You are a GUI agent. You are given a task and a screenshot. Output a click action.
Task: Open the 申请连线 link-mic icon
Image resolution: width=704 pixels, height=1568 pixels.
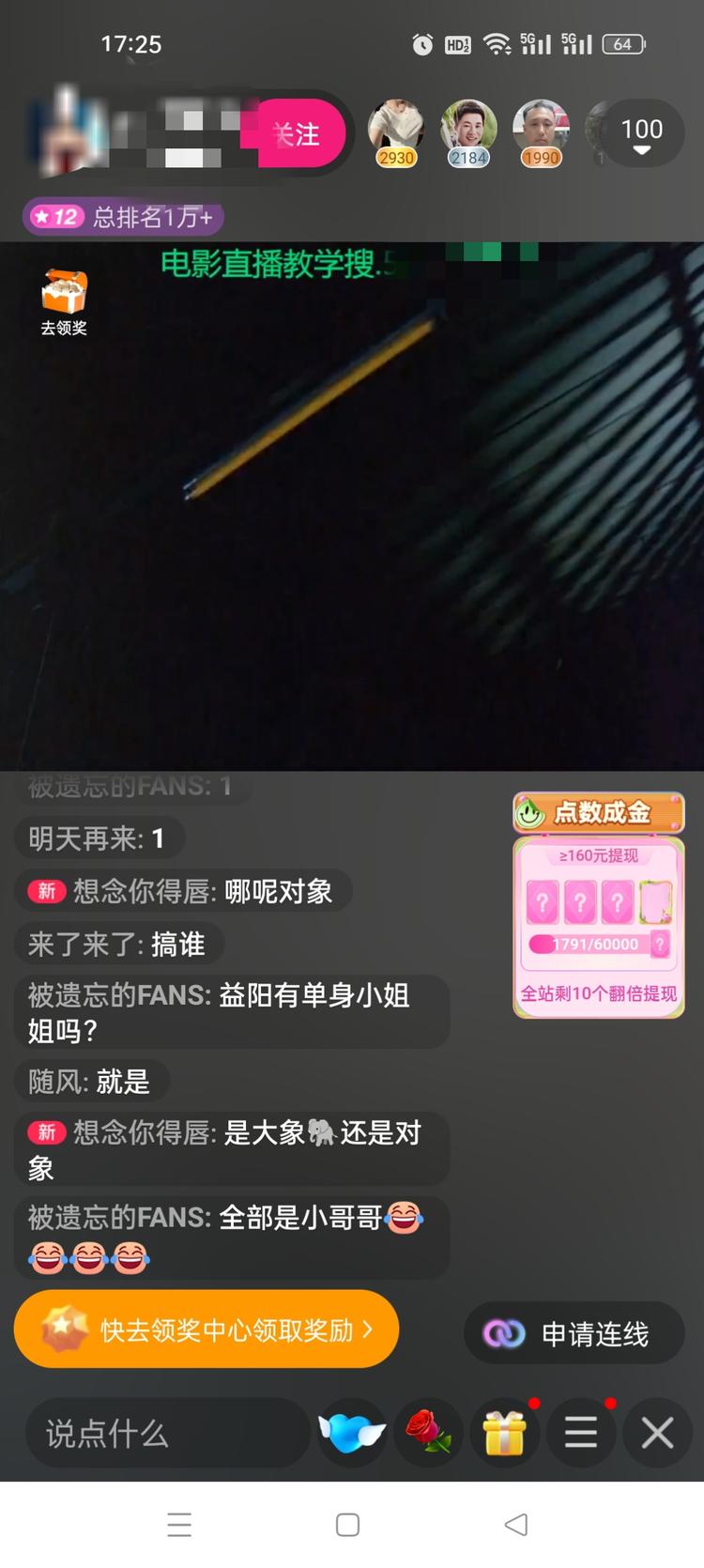(x=574, y=1332)
